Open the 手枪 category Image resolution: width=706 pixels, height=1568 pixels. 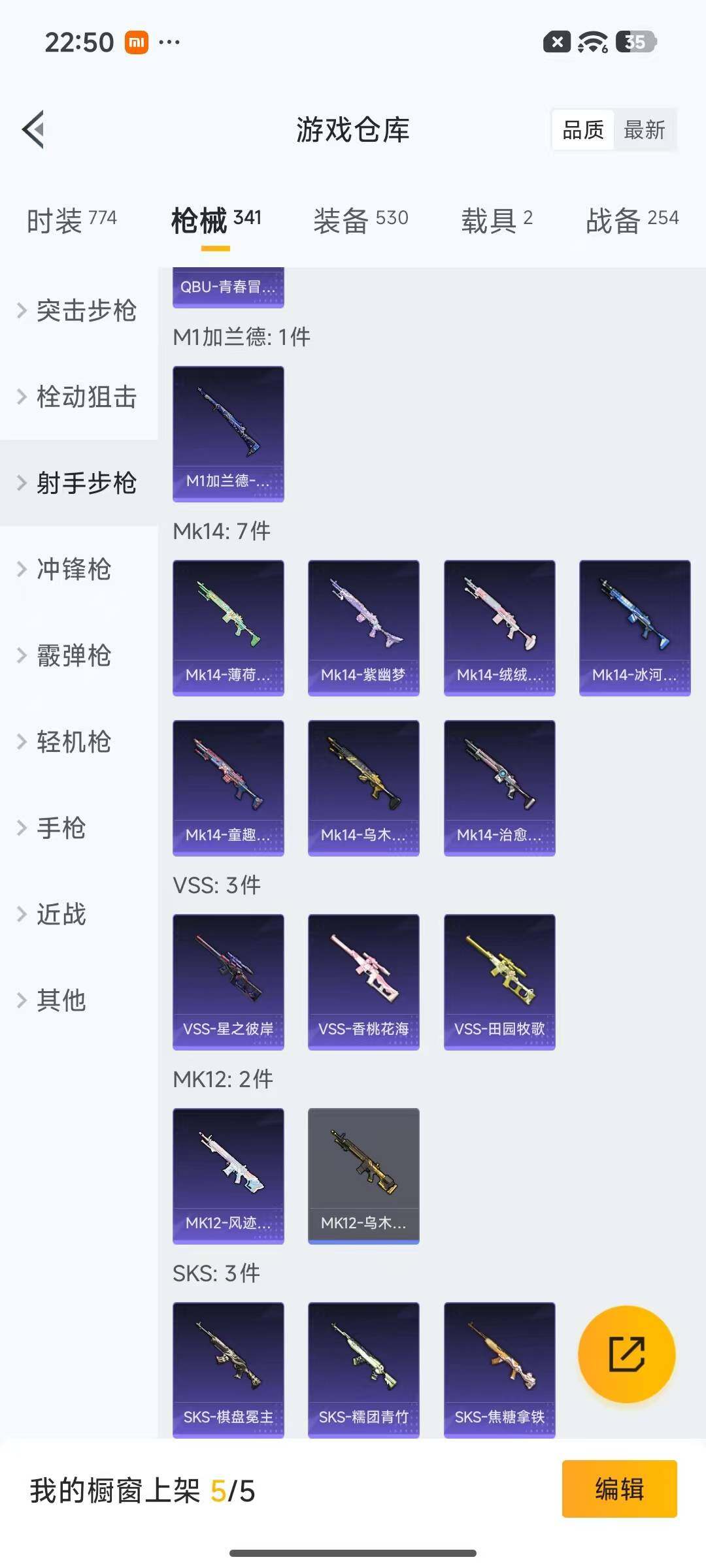coord(61,828)
